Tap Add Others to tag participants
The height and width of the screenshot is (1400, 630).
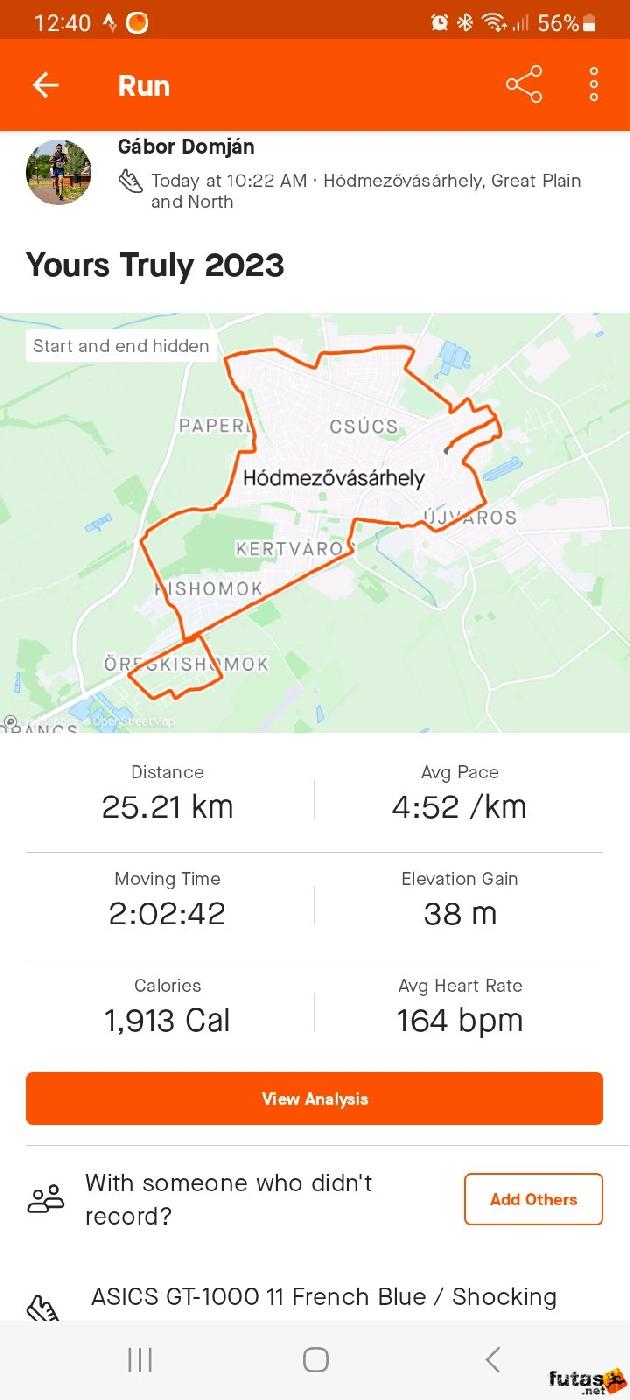(x=533, y=1199)
